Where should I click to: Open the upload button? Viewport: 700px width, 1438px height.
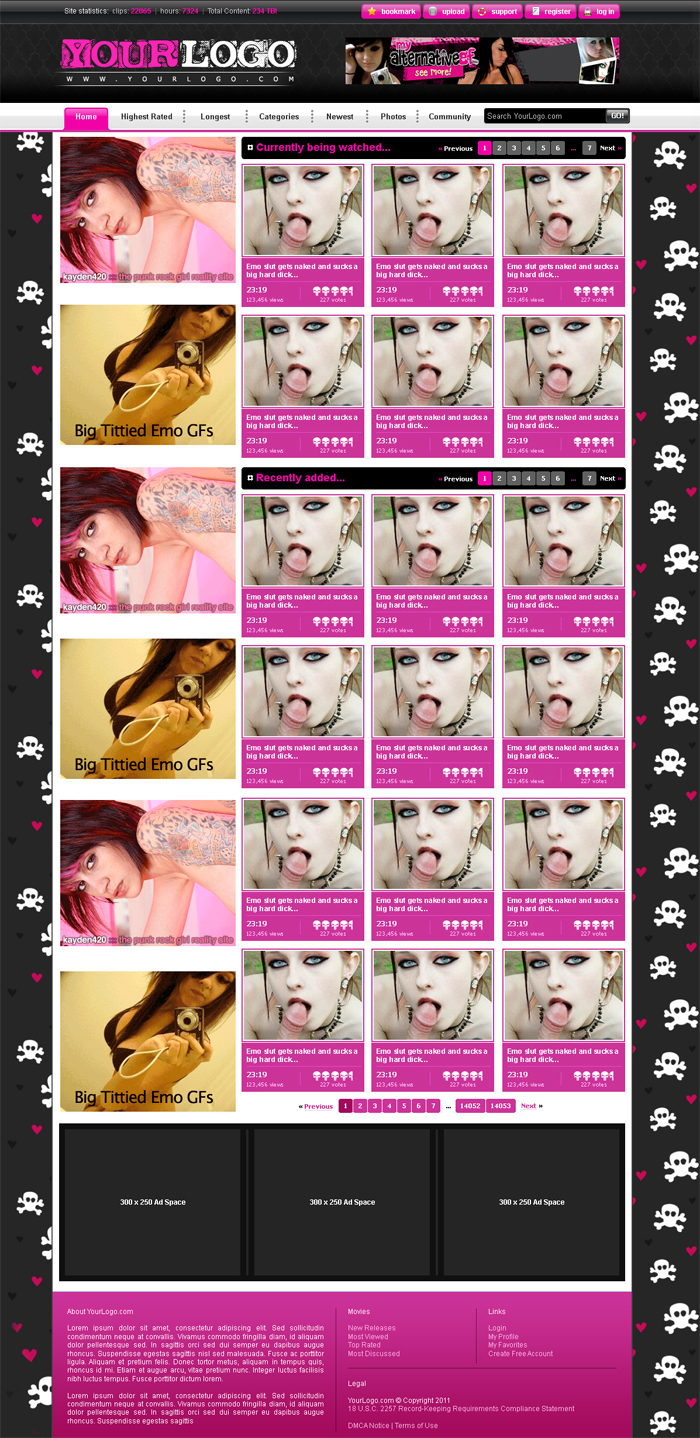click(446, 12)
